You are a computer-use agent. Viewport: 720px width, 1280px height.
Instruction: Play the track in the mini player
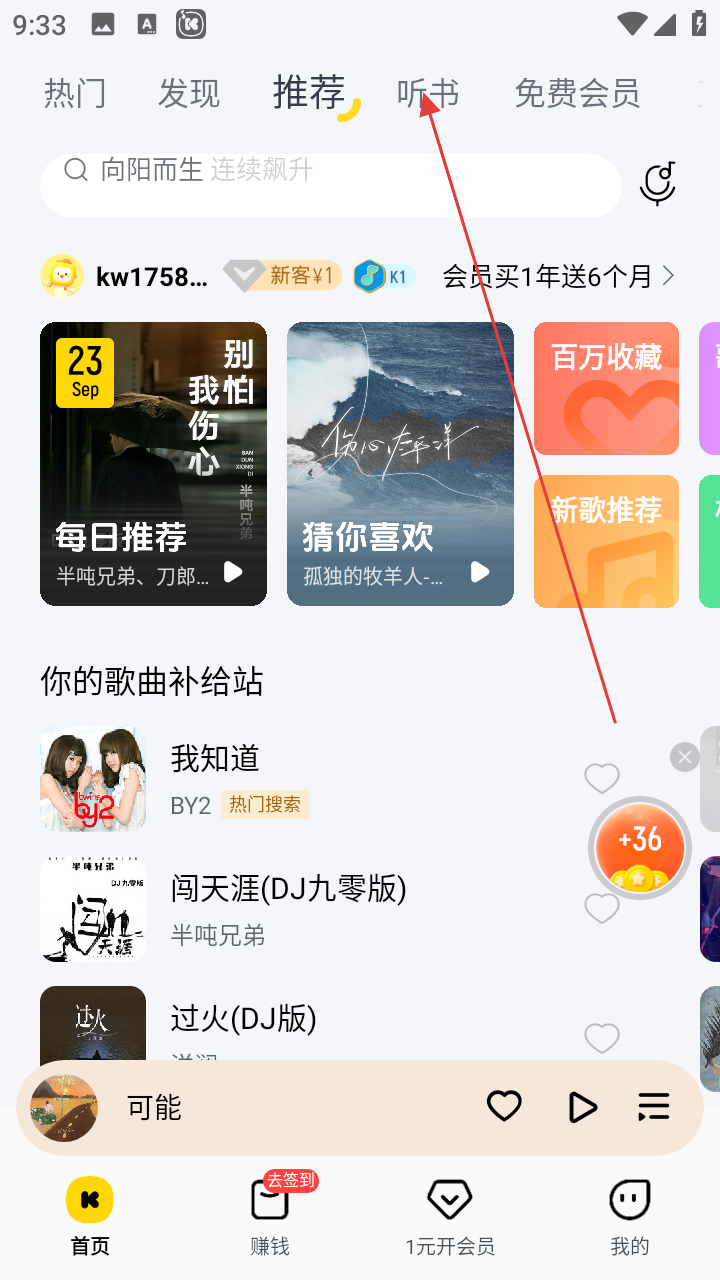[x=581, y=1107]
